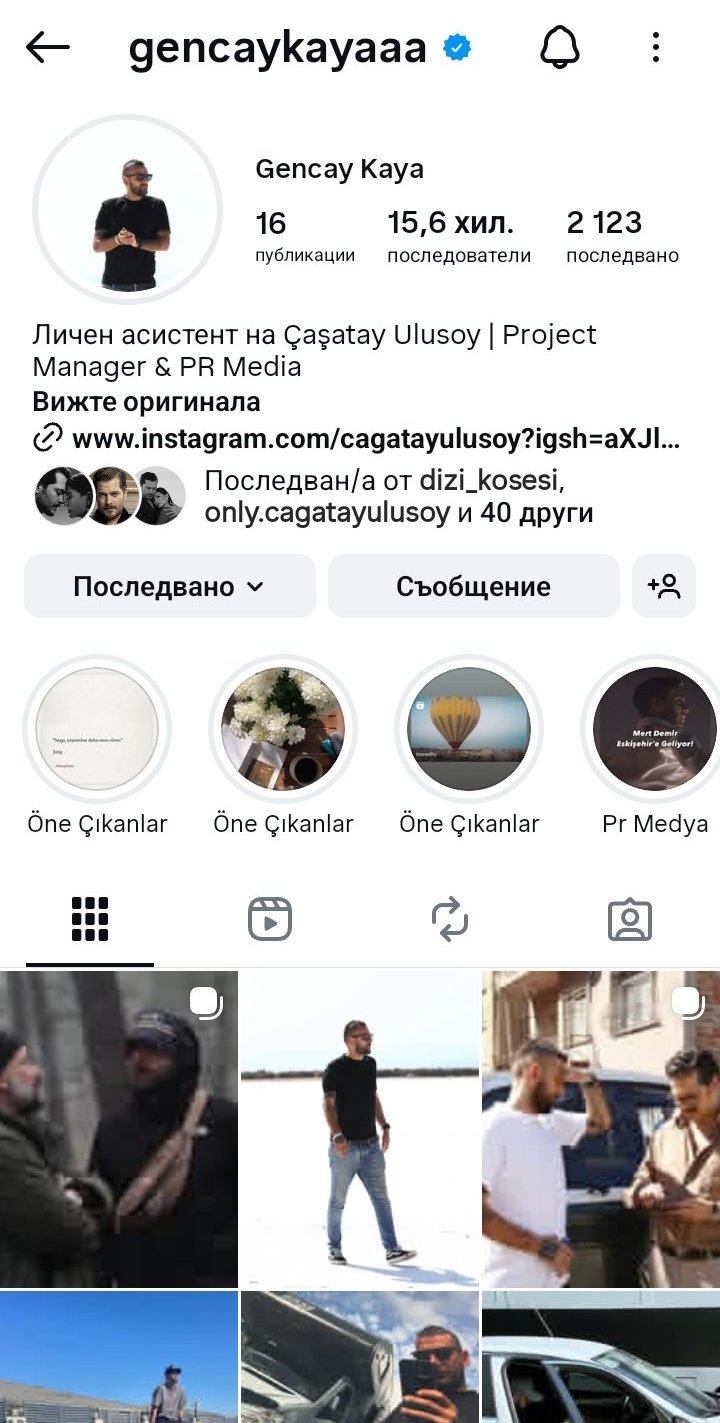The image size is (720, 1423).
Task: Open the post of the man walking in jeans
Action: [360, 1128]
